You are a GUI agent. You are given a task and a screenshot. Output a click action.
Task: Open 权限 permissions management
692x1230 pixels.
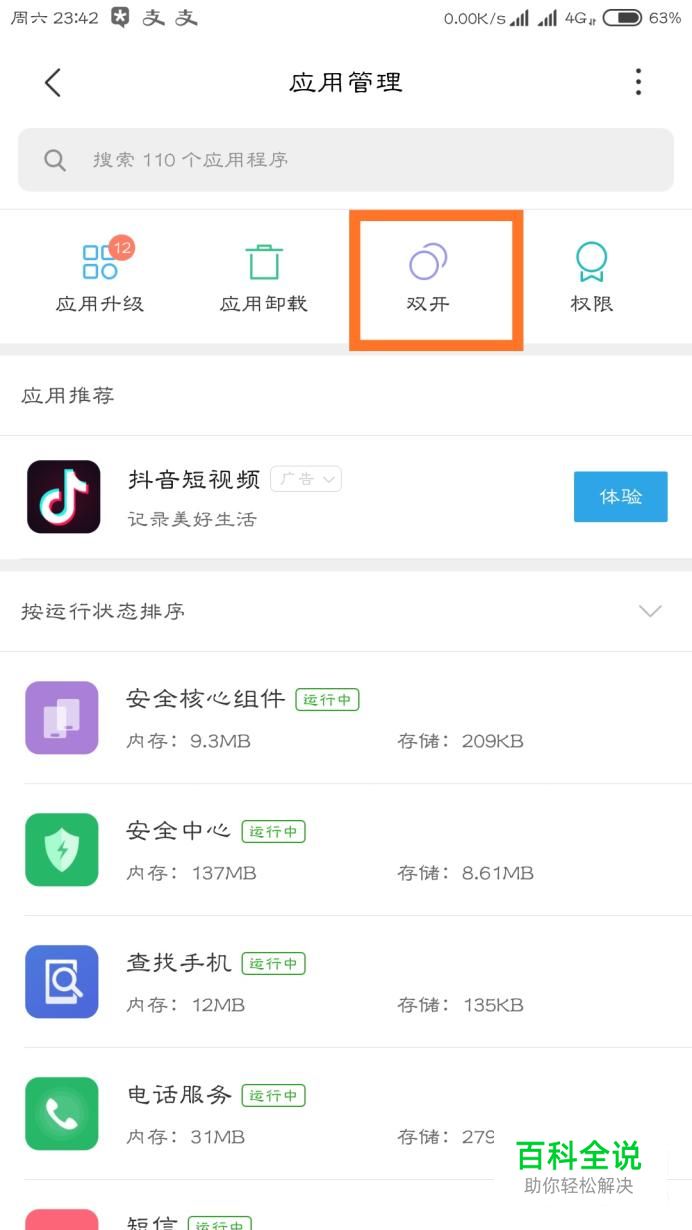pyautogui.click(x=591, y=277)
